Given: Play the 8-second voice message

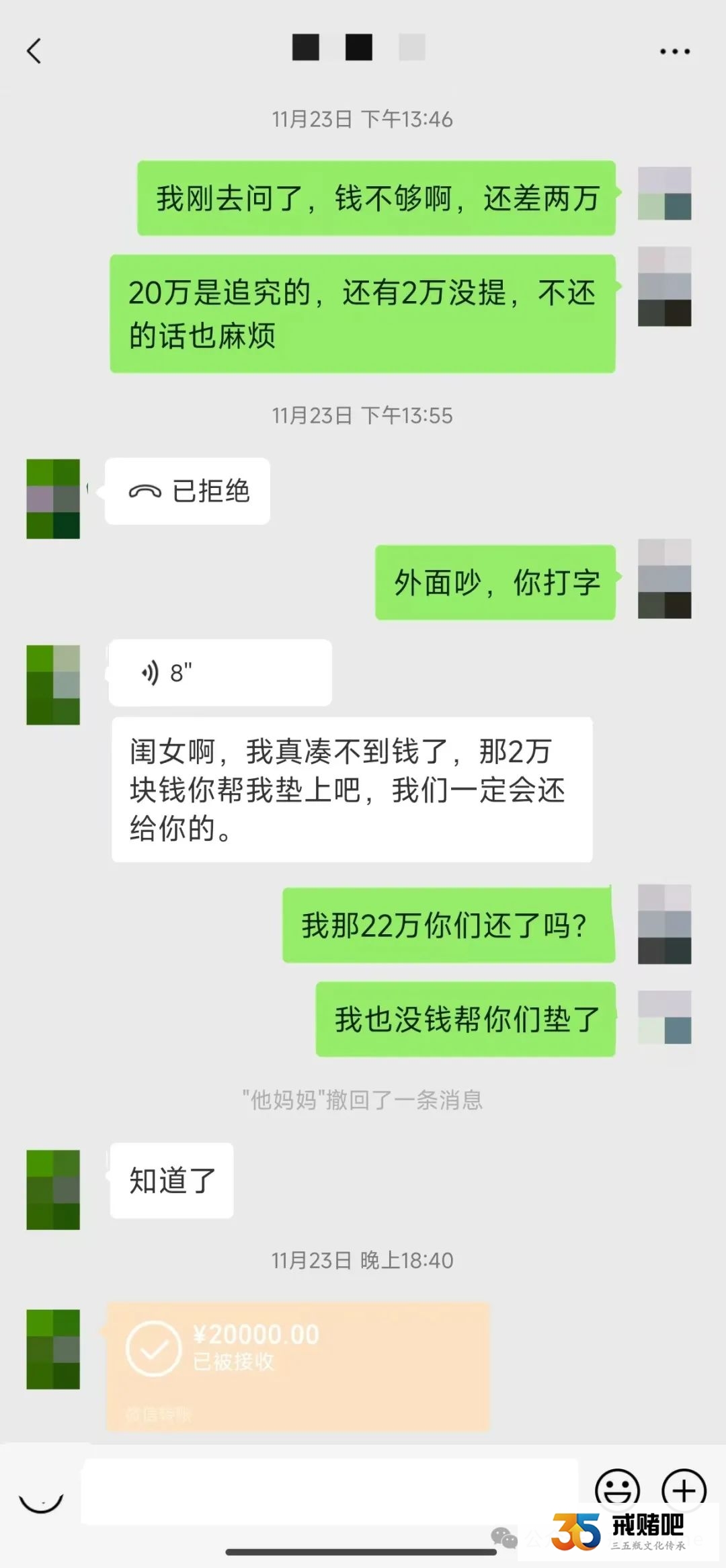Looking at the screenshot, I should coord(220,672).
